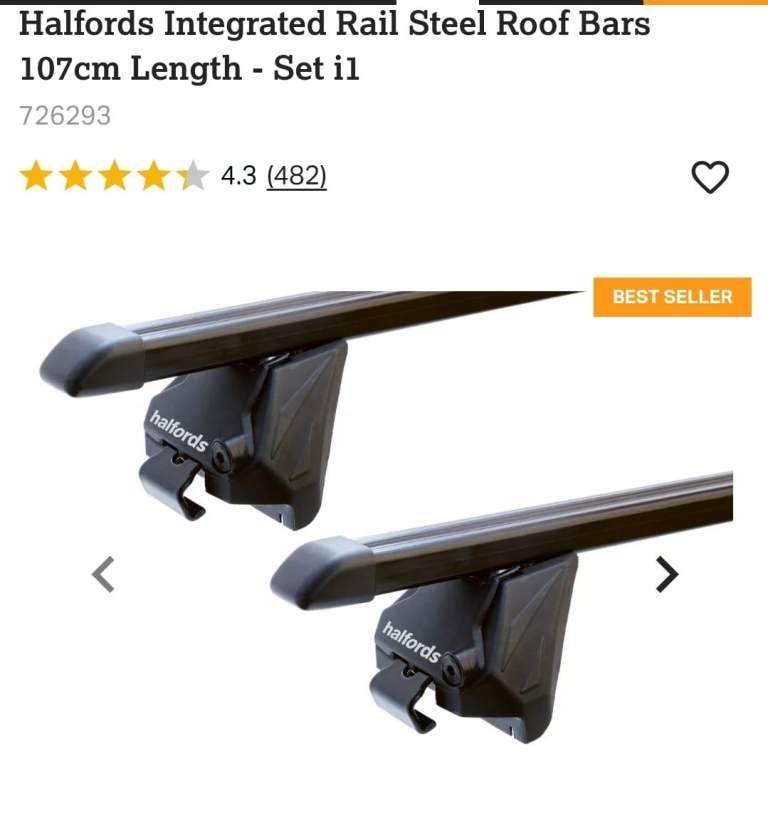This screenshot has height=823, width=768.
Task: Open the (482) reviews link
Action: (x=296, y=176)
